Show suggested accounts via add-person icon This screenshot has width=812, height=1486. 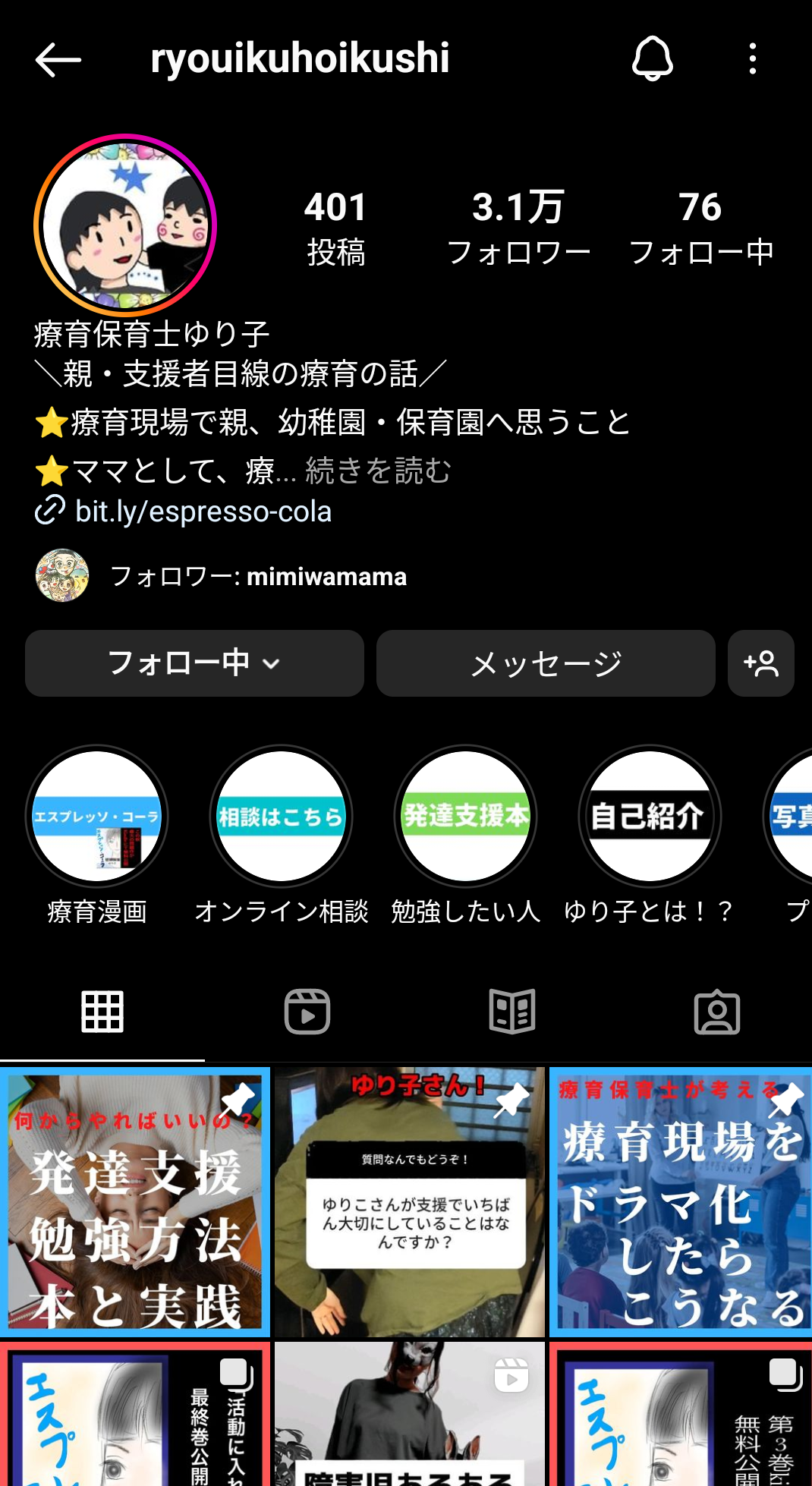[x=760, y=663]
